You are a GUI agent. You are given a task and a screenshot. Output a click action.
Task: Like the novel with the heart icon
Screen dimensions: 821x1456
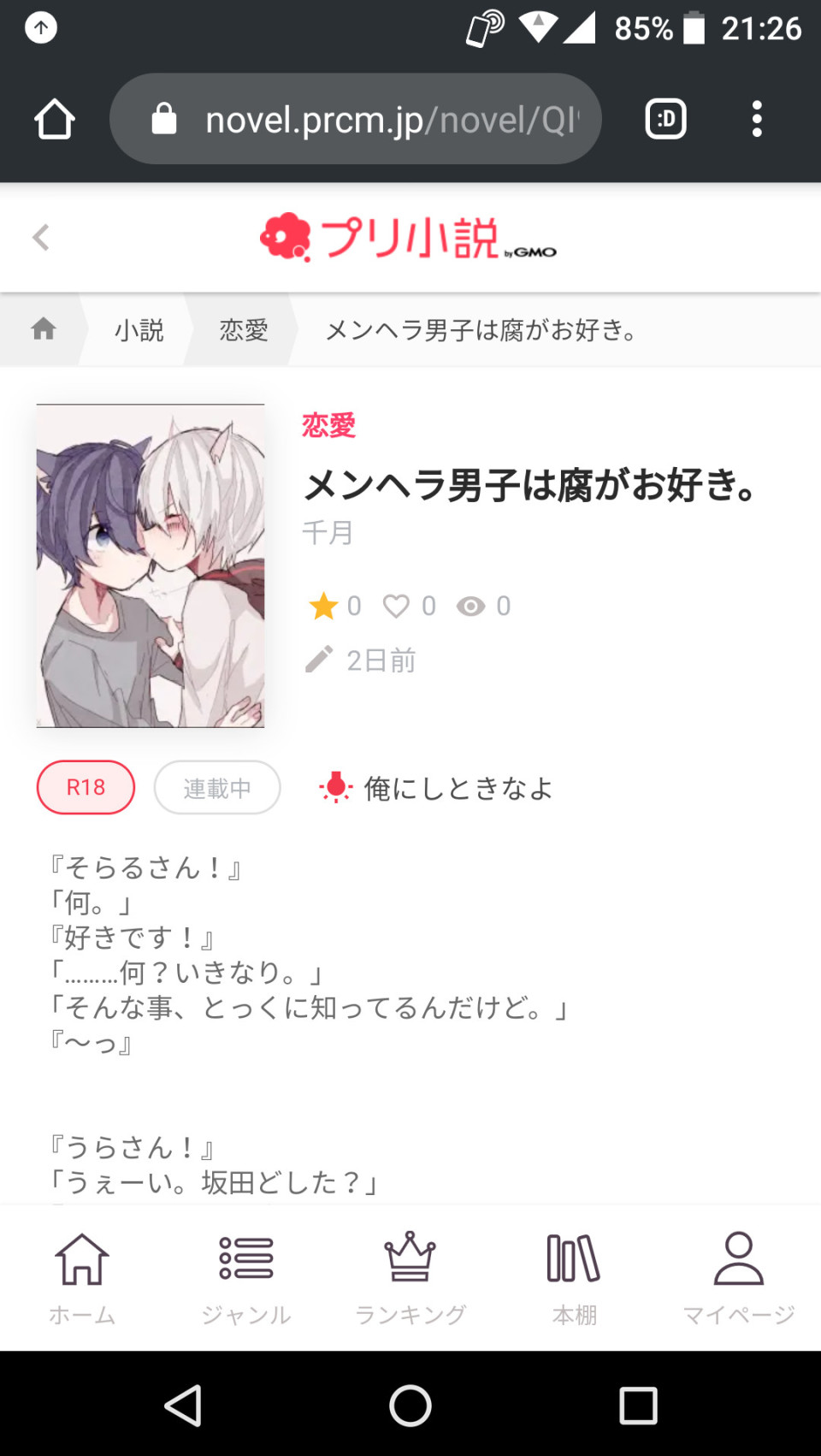(396, 607)
